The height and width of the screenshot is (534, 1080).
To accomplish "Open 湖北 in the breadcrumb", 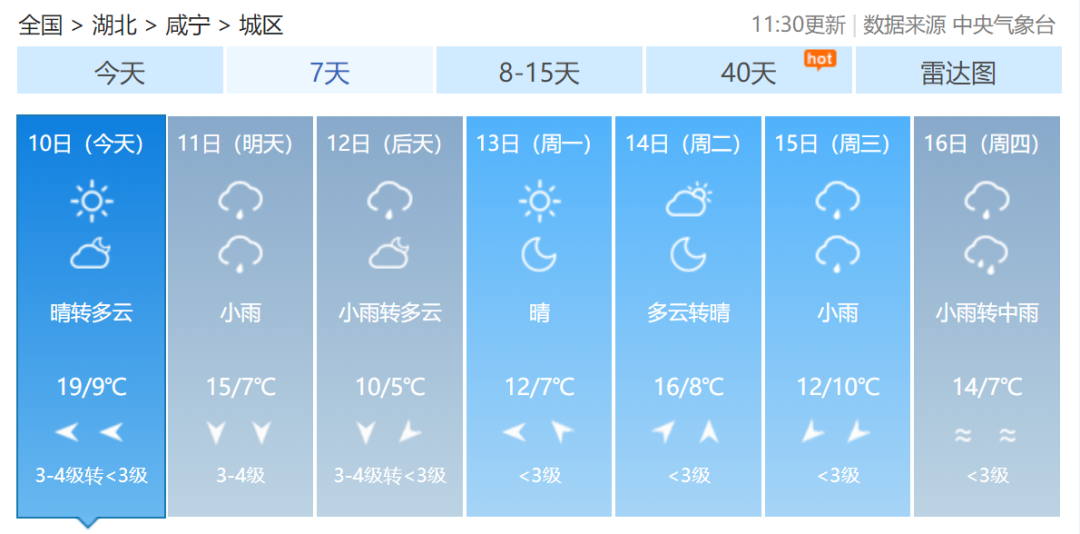I will point(114,25).
